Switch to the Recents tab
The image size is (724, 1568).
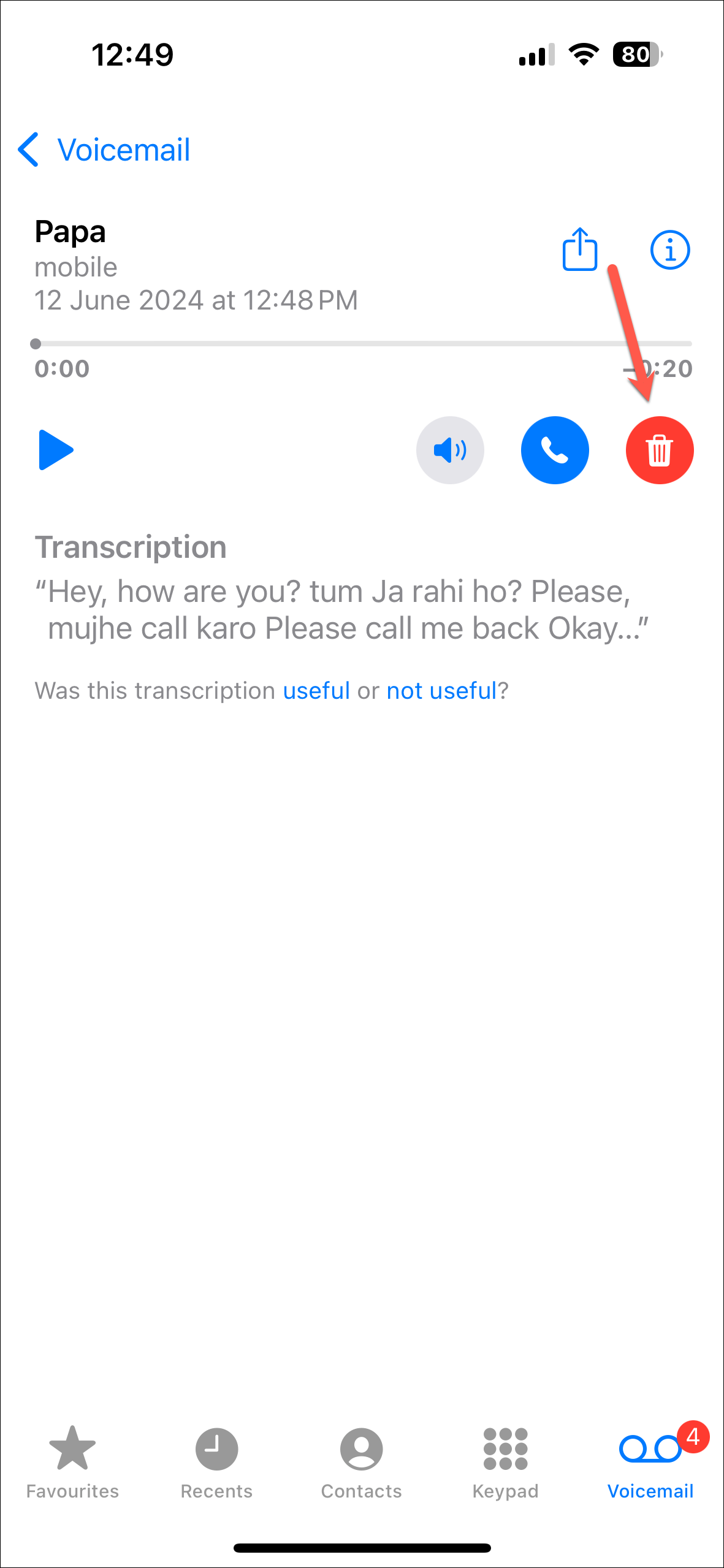pyautogui.click(x=216, y=1462)
